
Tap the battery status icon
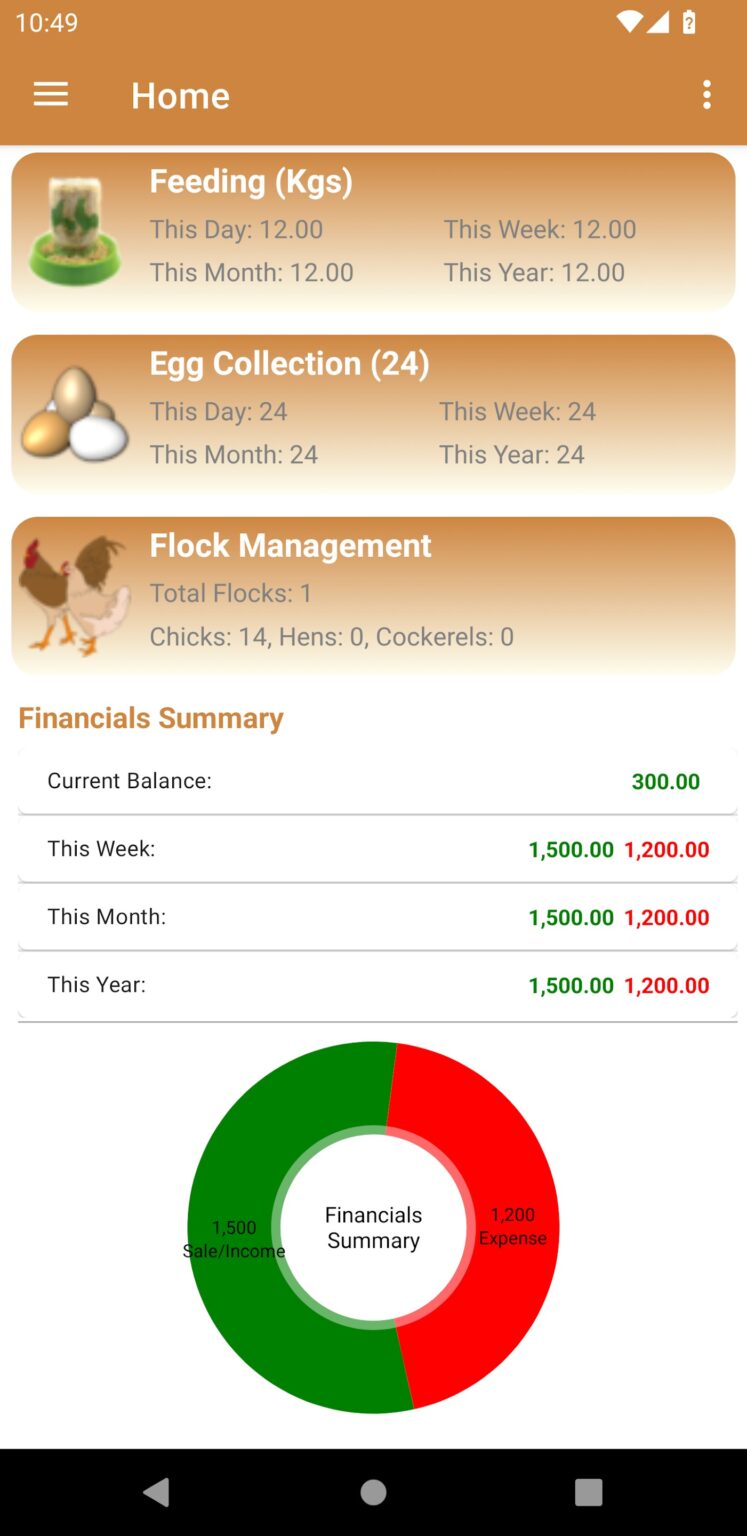click(x=688, y=22)
